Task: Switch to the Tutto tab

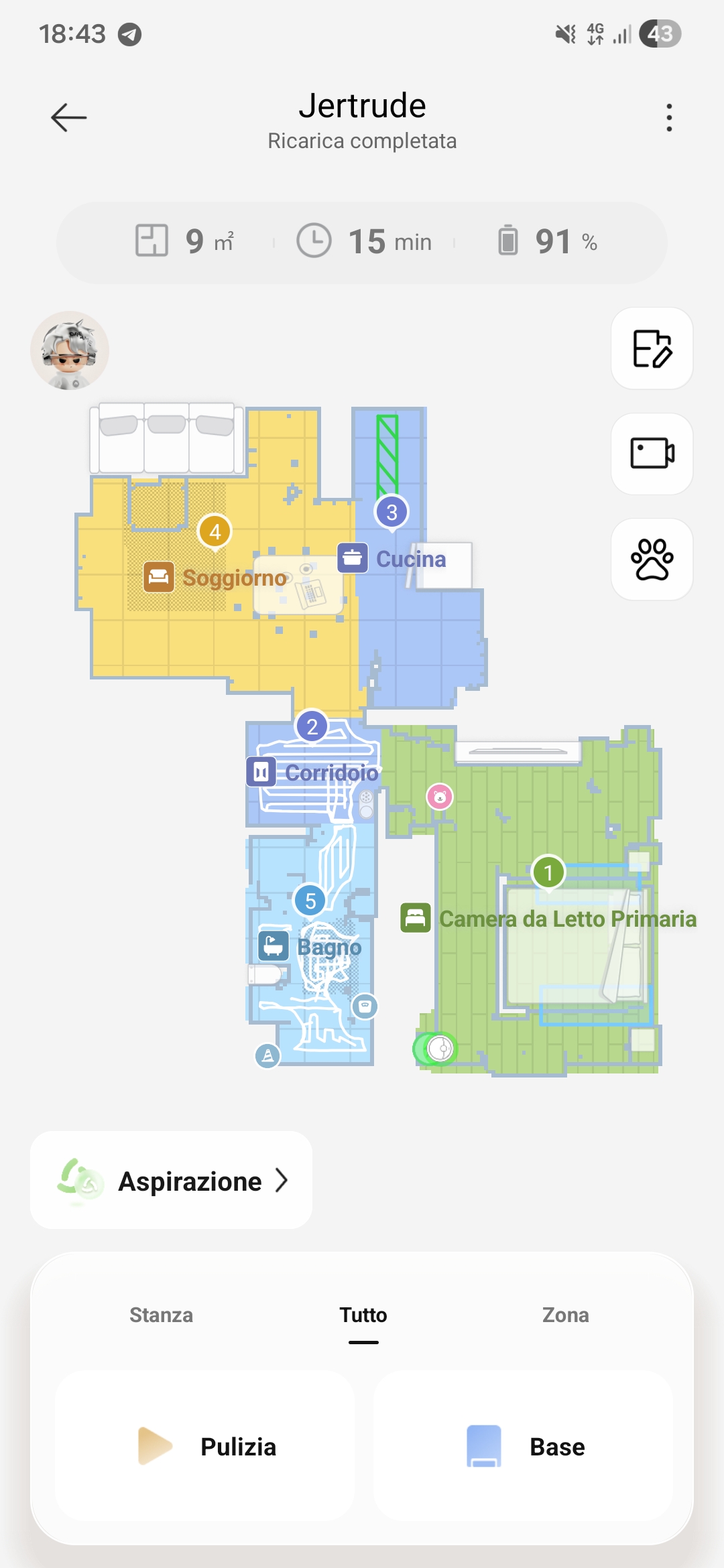Action: click(363, 1315)
